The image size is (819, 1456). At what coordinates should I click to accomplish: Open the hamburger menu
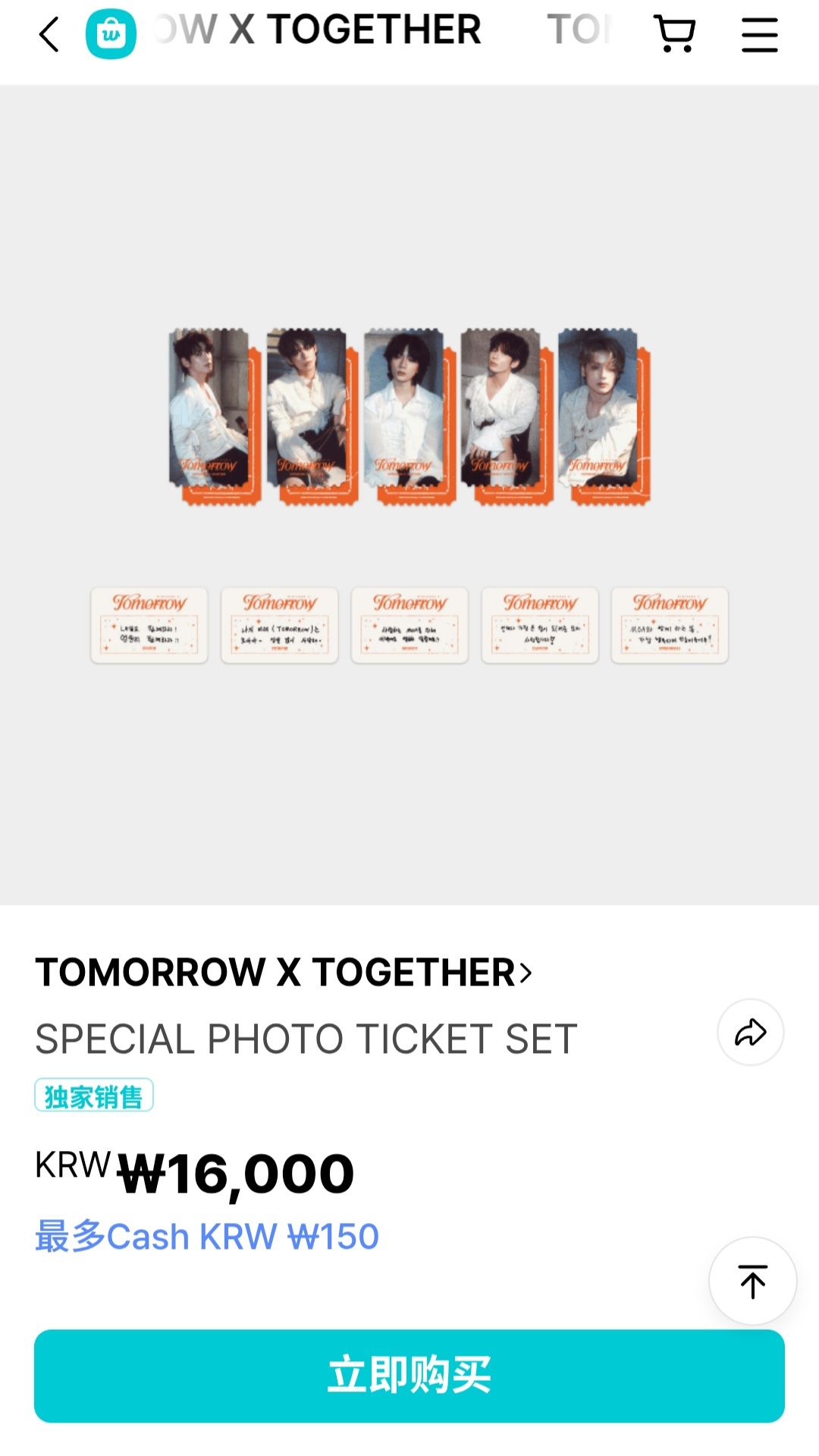pos(759,35)
